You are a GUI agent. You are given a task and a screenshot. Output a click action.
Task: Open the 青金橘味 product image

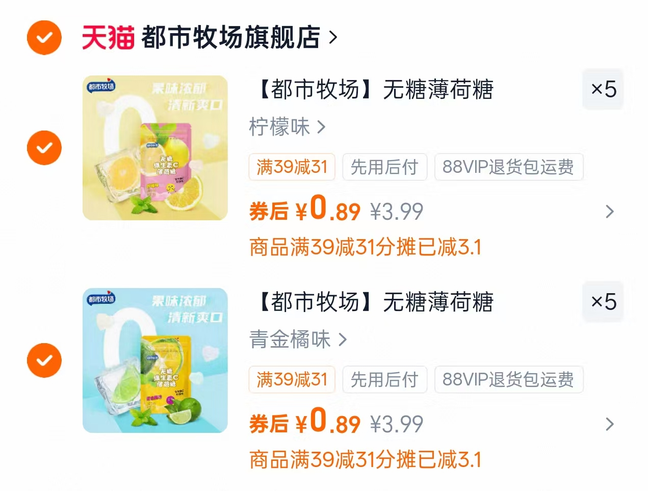pyautogui.click(x=155, y=360)
